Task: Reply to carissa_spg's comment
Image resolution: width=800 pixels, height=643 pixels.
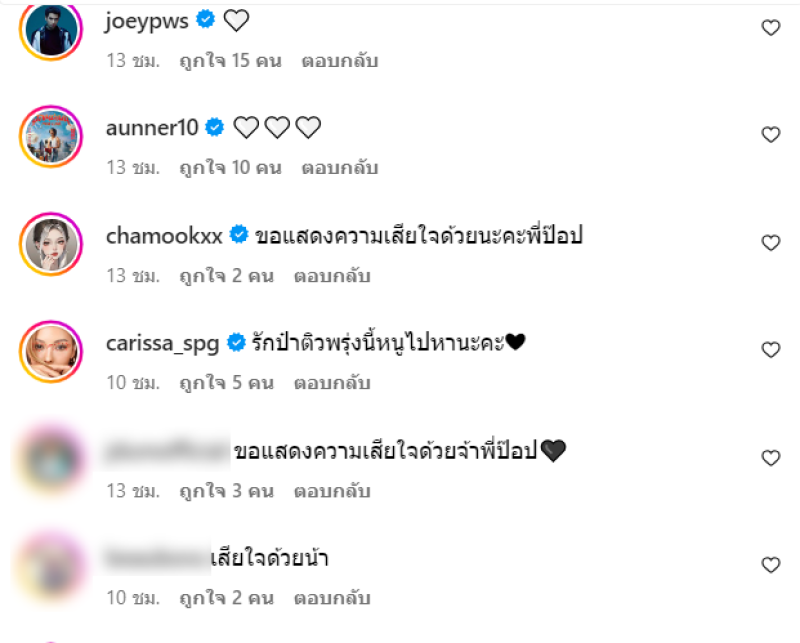Action: [x=332, y=383]
